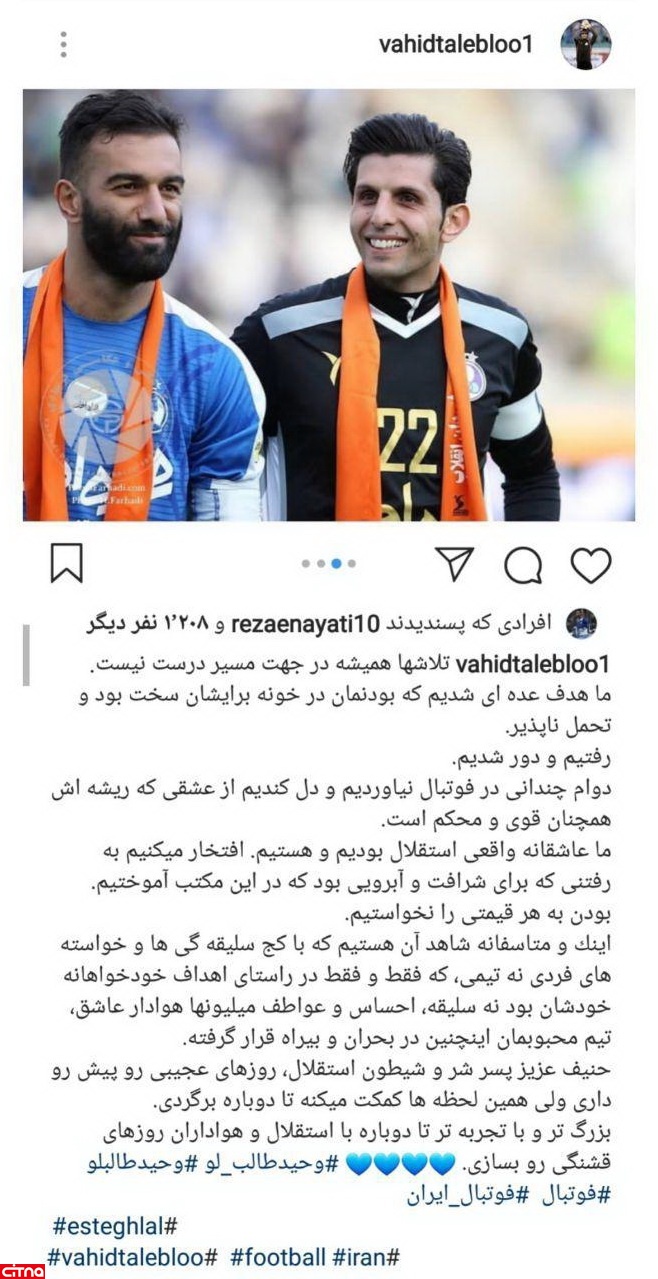Open vahidtalebloo1 profile from post header

pos(455,44)
